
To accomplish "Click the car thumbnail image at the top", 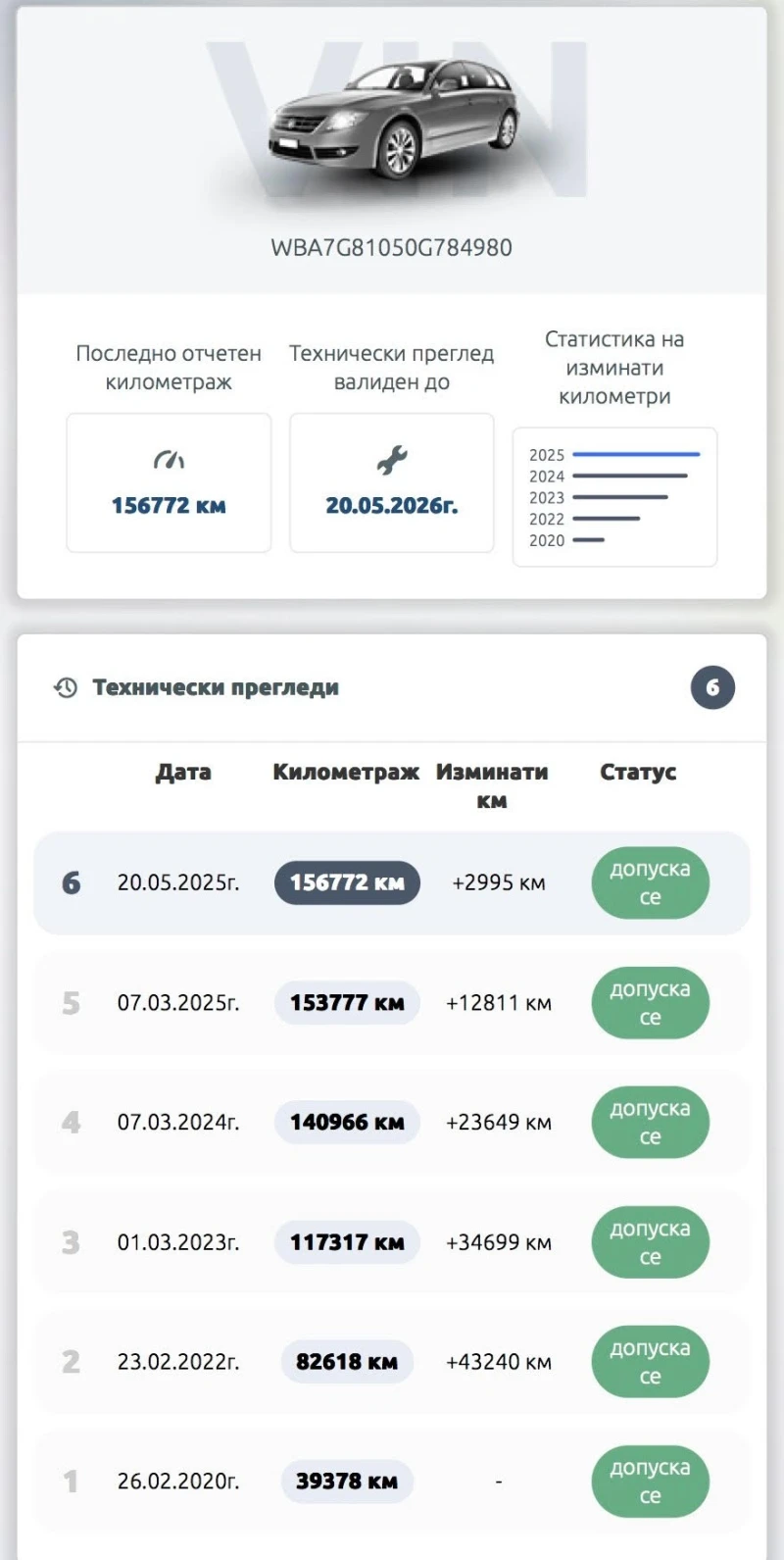I will [392, 118].
